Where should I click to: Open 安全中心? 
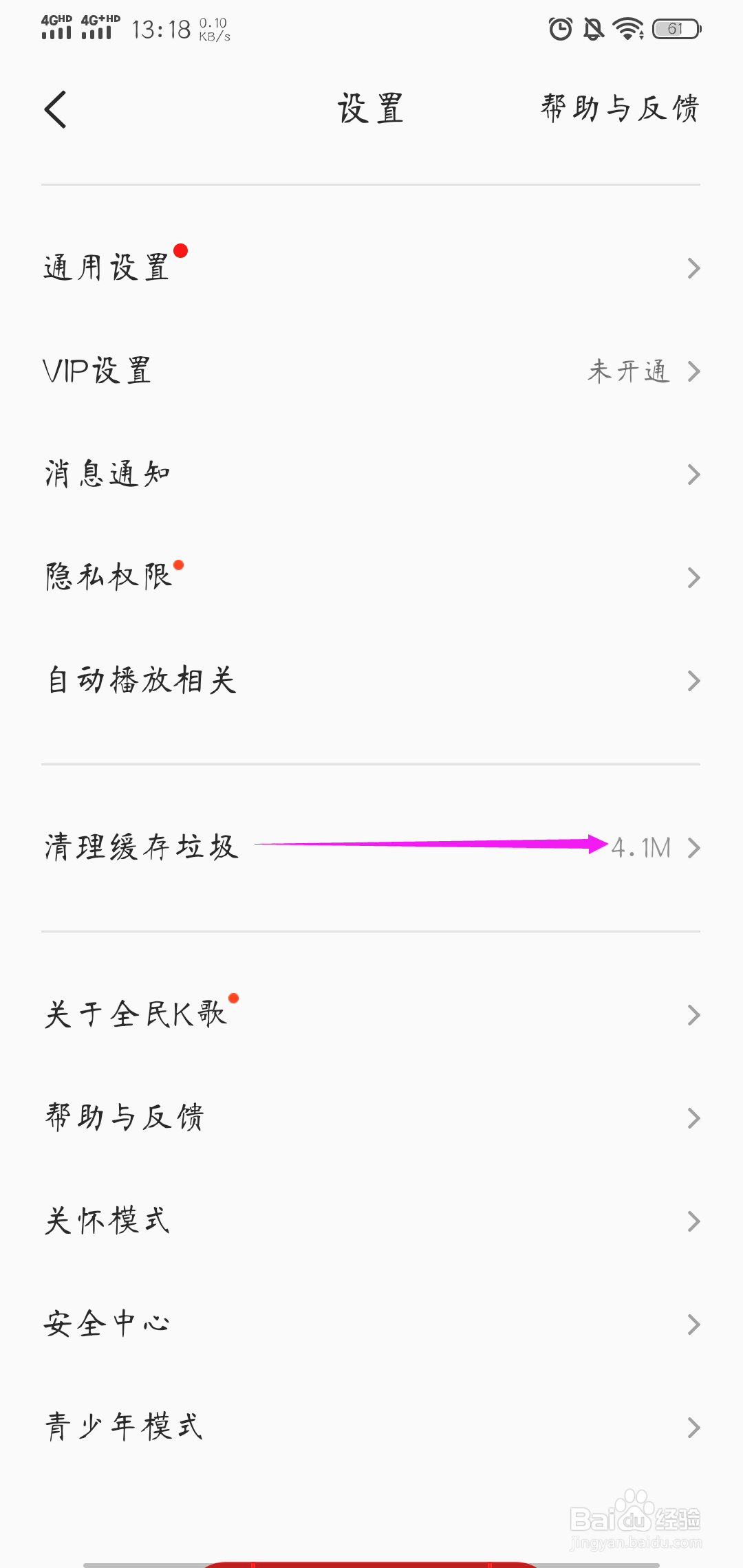371,1325
